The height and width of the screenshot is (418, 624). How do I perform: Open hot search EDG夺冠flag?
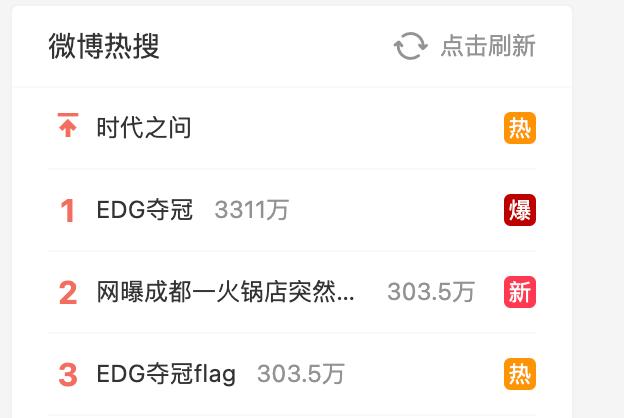tap(166, 374)
